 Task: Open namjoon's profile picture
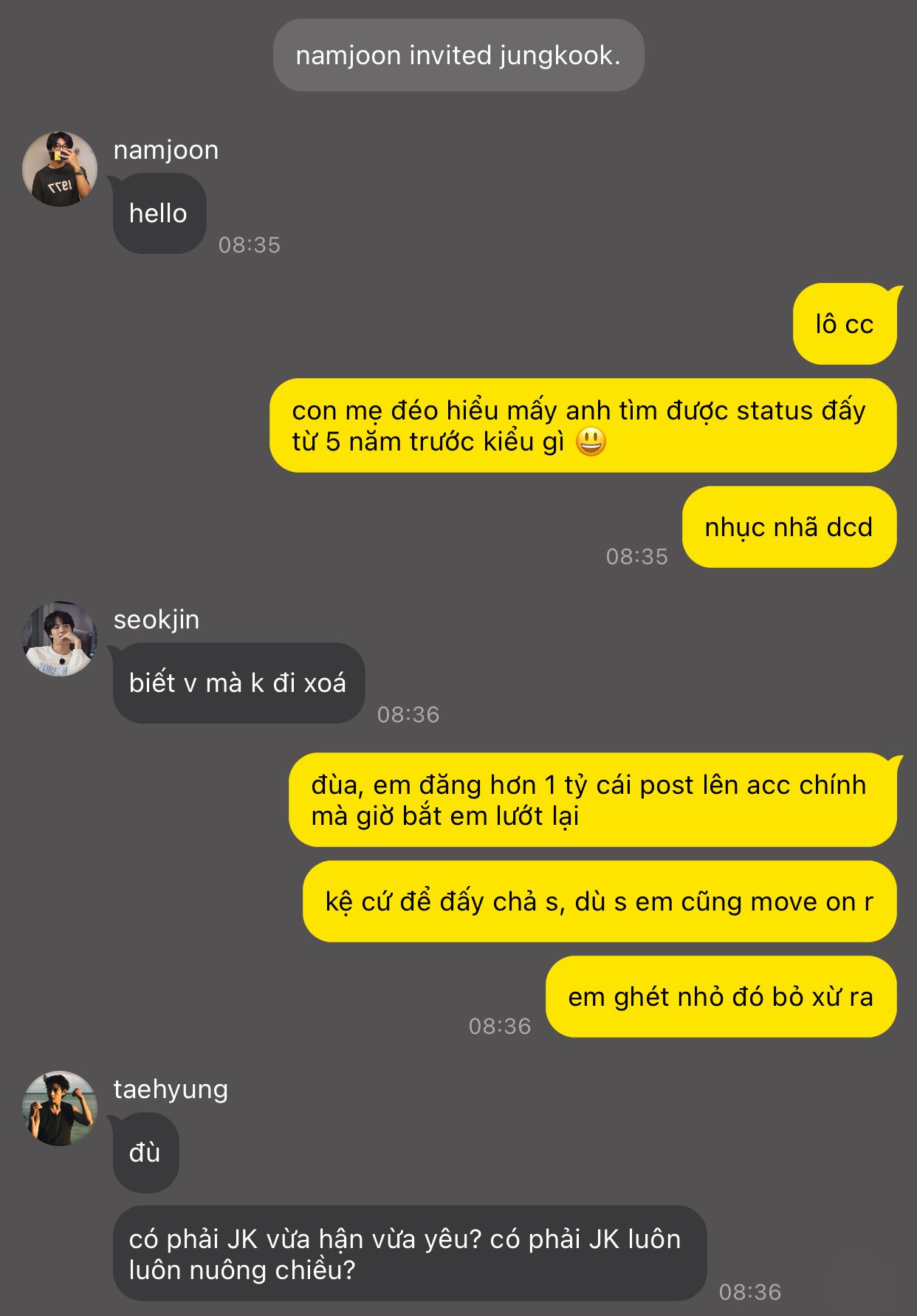[60, 169]
